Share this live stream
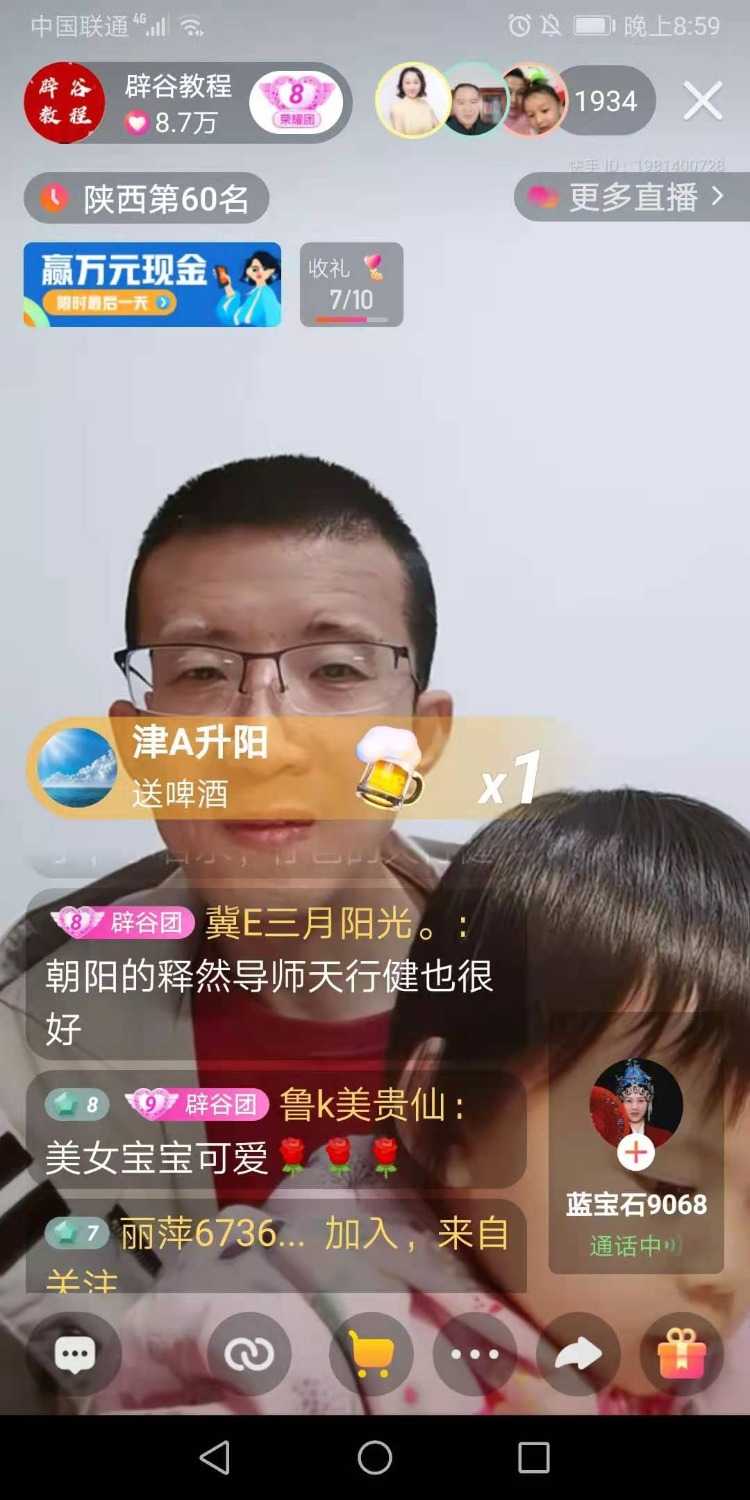Screen dimensions: 750x1500 click(578, 1355)
